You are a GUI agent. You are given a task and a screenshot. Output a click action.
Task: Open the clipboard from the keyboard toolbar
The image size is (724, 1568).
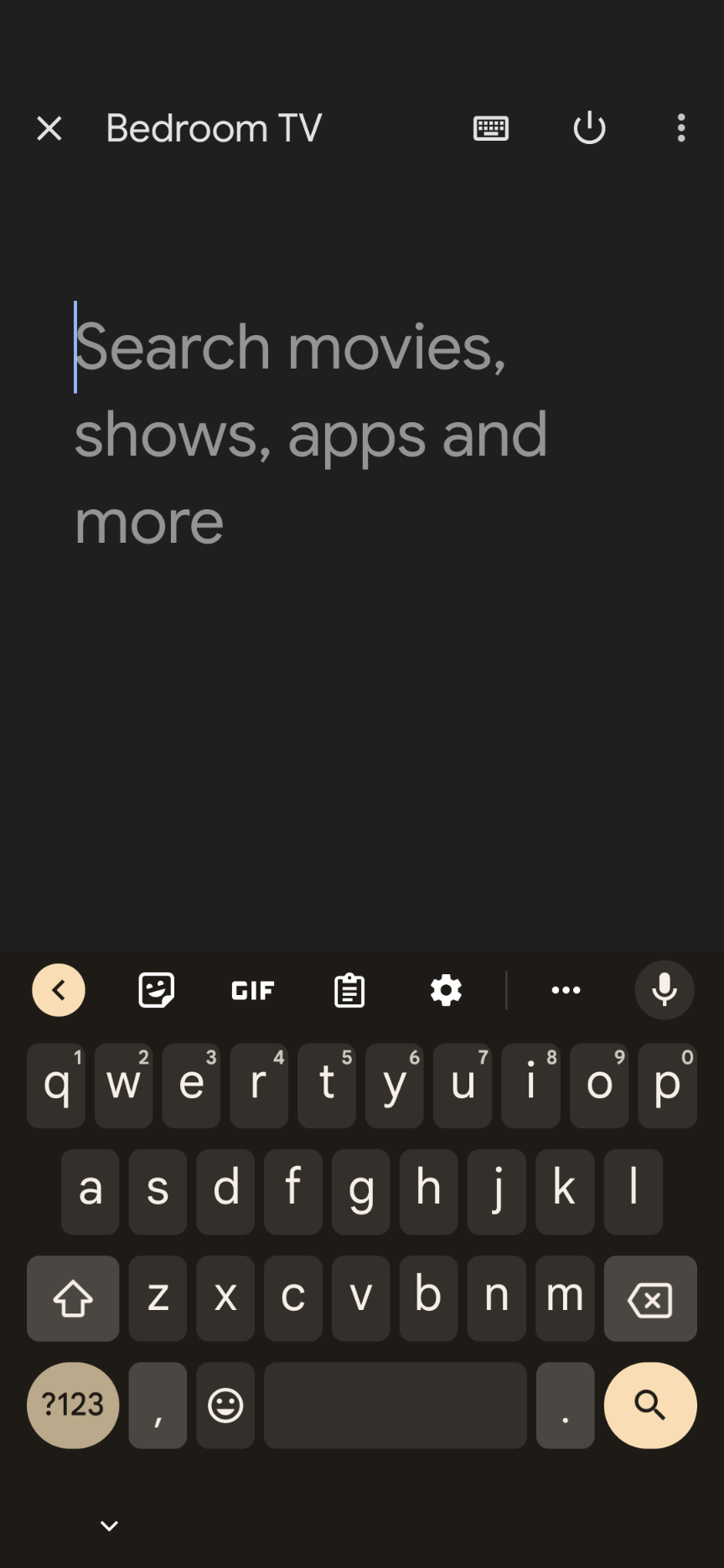349,990
